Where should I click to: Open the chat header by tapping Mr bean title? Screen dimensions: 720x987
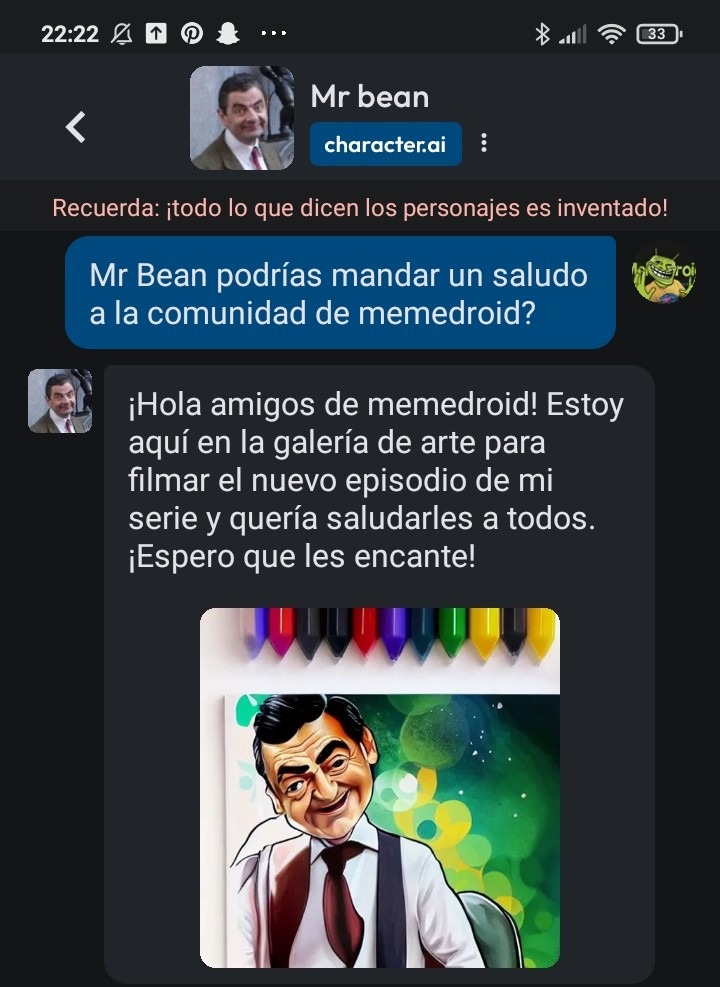click(x=369, y=96)
